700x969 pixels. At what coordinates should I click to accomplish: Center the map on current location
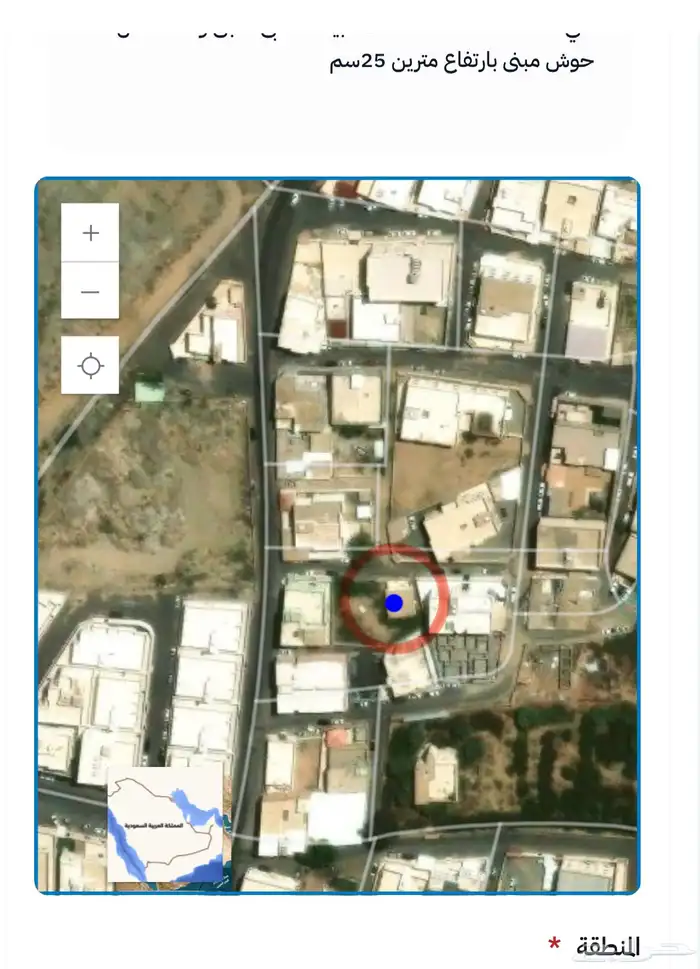coord(90,365)
